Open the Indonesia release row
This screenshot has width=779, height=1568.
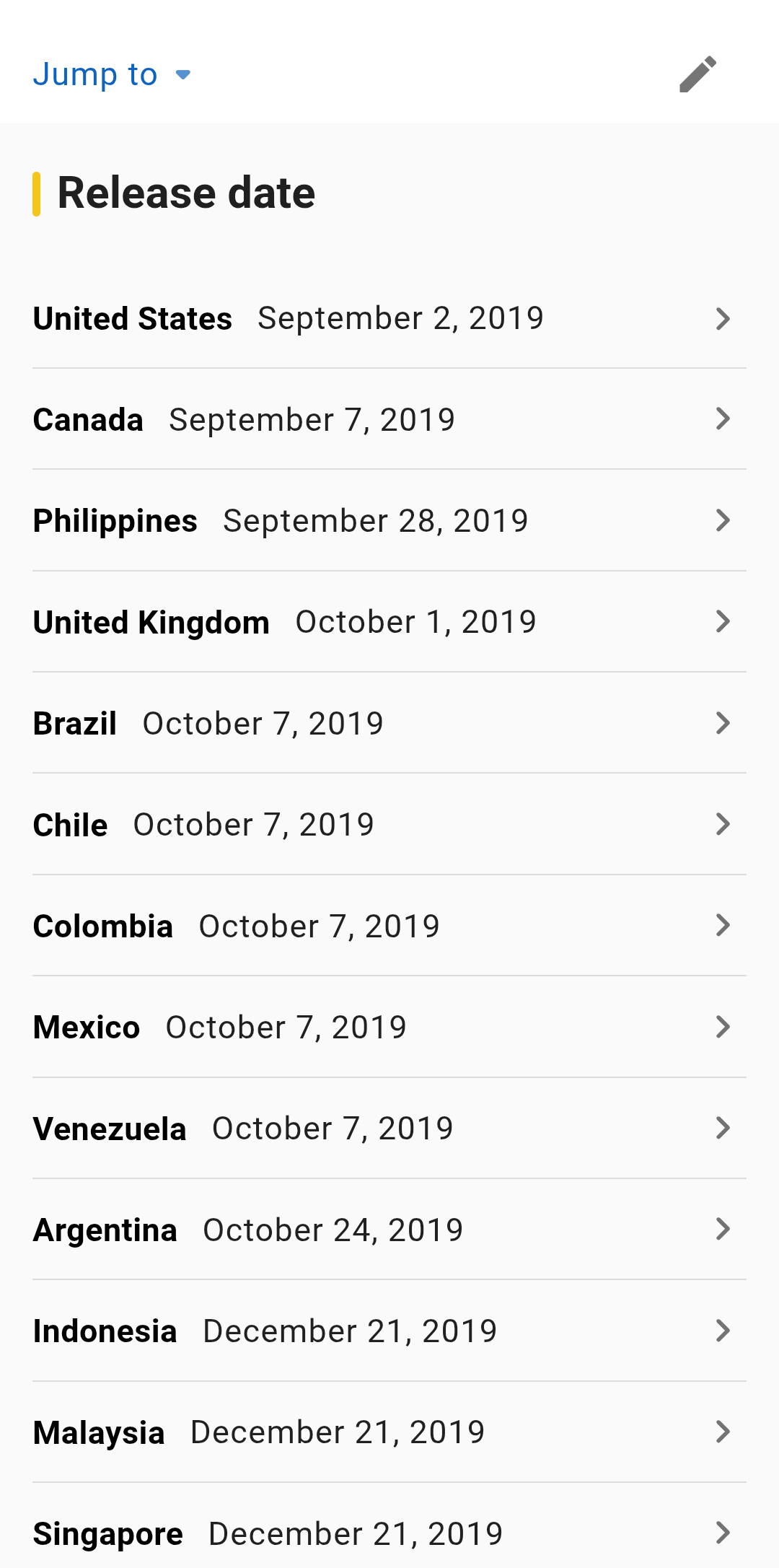tap(389, 1331)
